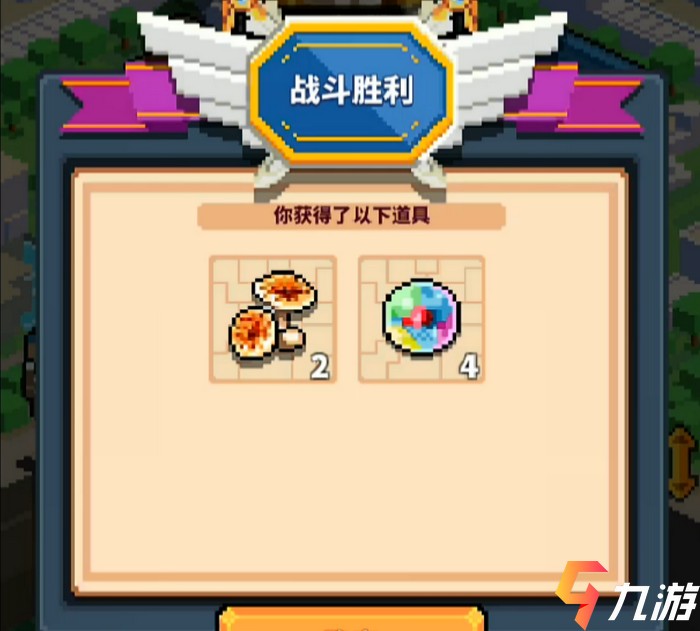
Task: Tap the mushroom reward item tile
Action: point(272,319)
